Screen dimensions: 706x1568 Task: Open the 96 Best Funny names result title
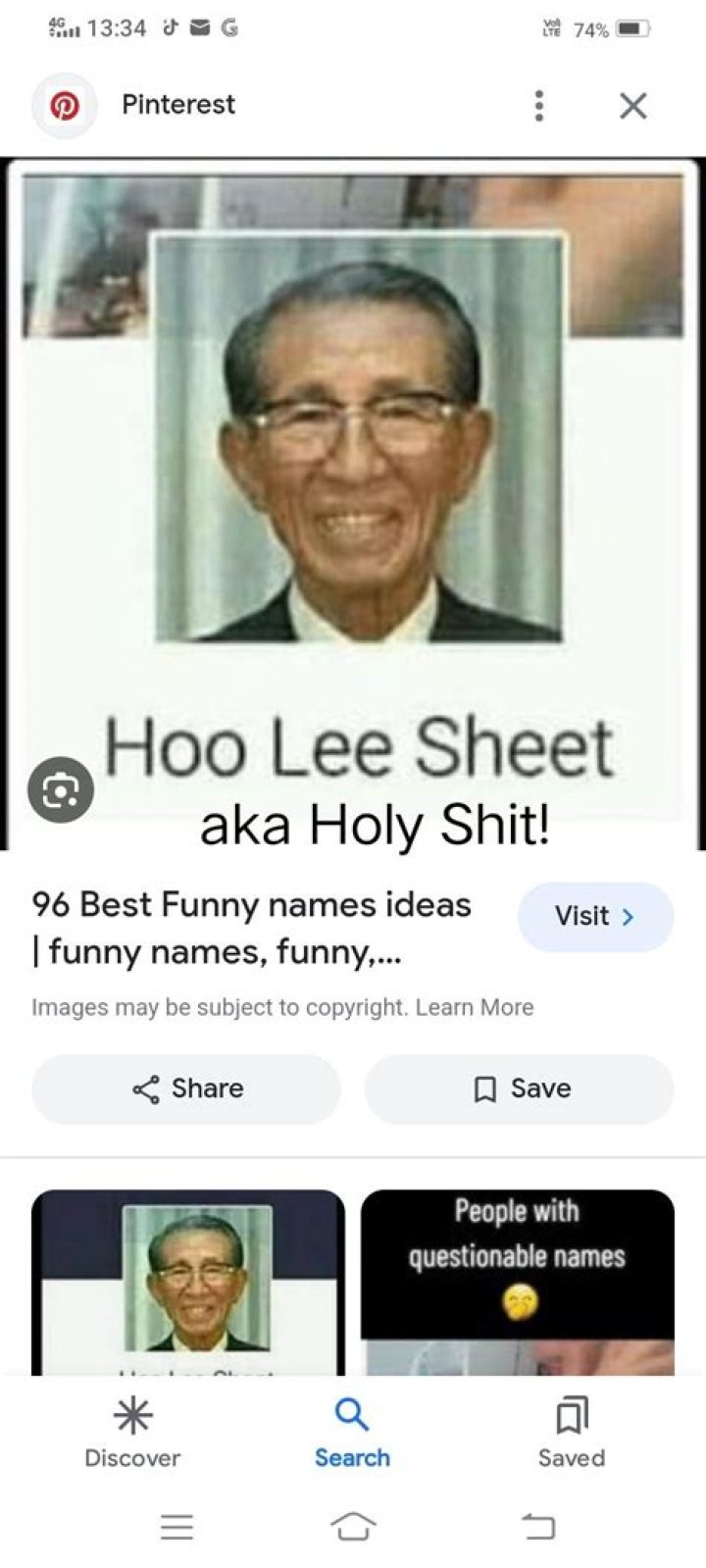tap(251, 927)
